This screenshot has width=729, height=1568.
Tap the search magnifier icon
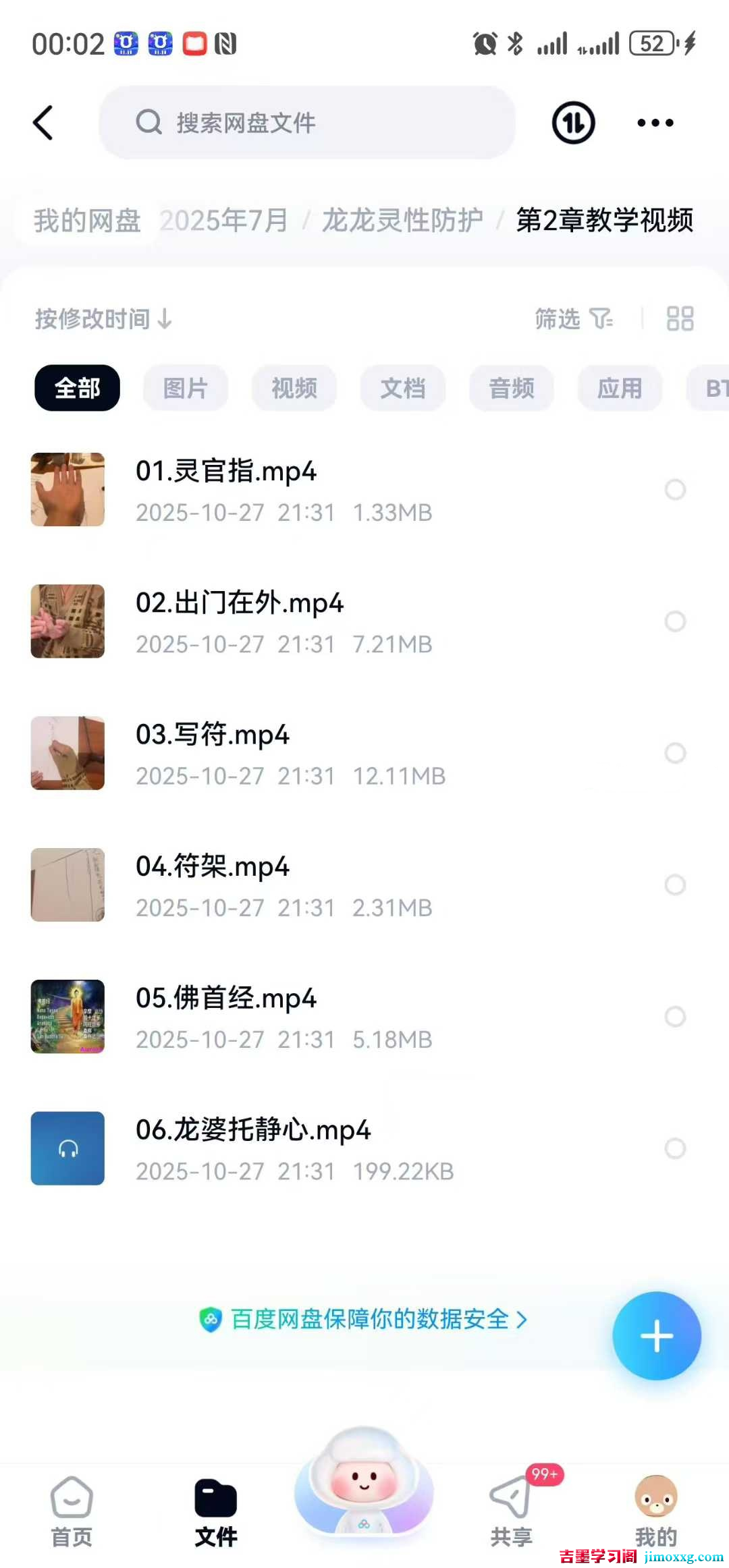tap(148, 123)
